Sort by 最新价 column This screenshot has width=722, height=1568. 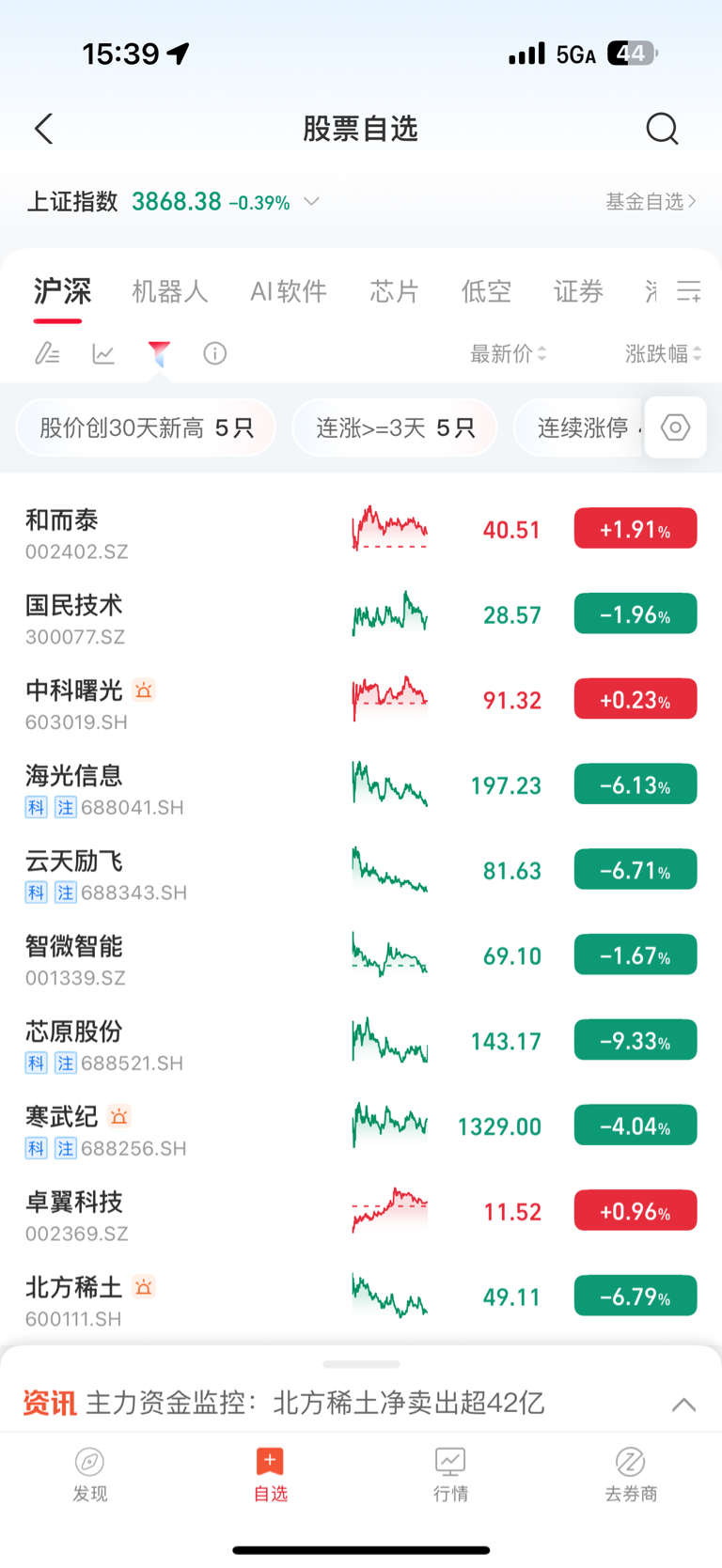tap(509, 353)
